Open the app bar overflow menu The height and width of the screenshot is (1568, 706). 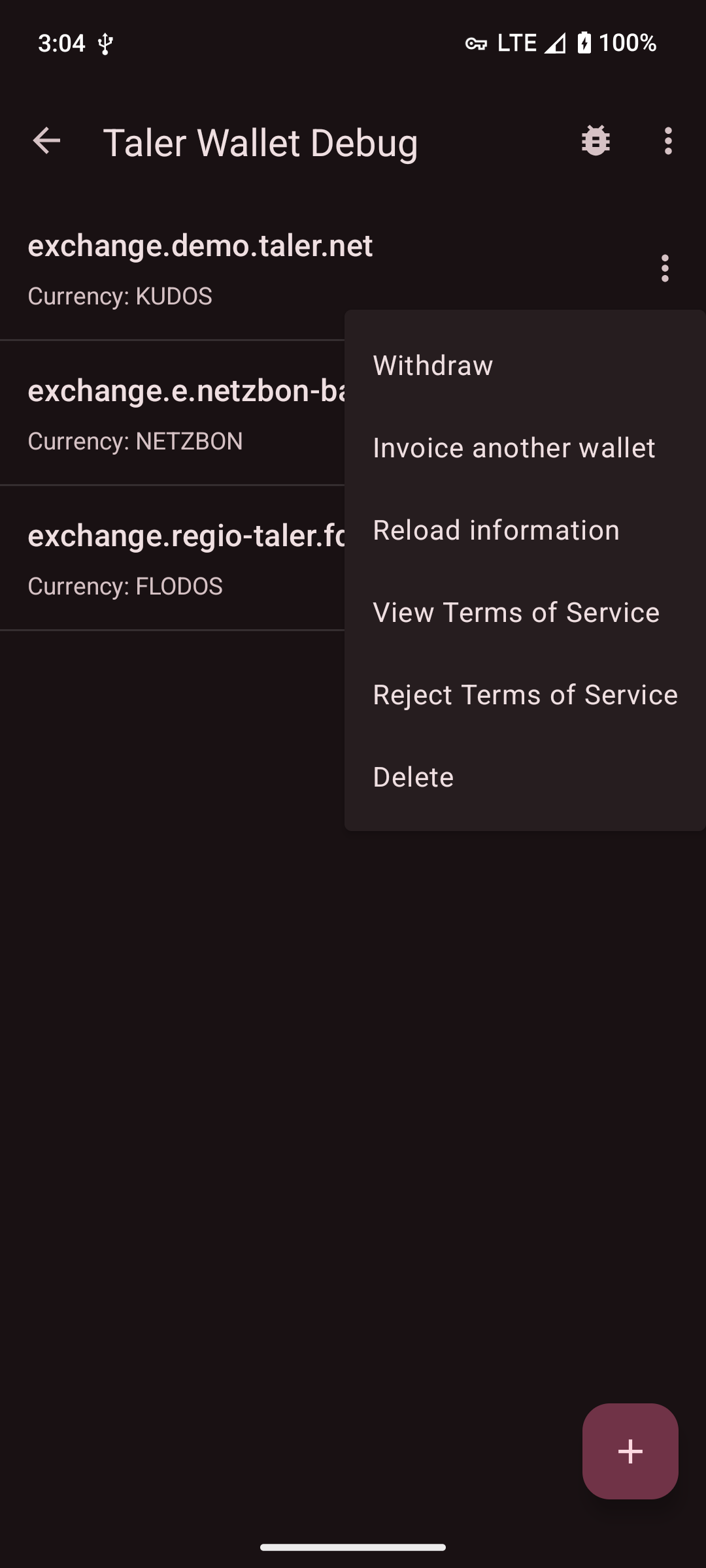coord(667,141)
